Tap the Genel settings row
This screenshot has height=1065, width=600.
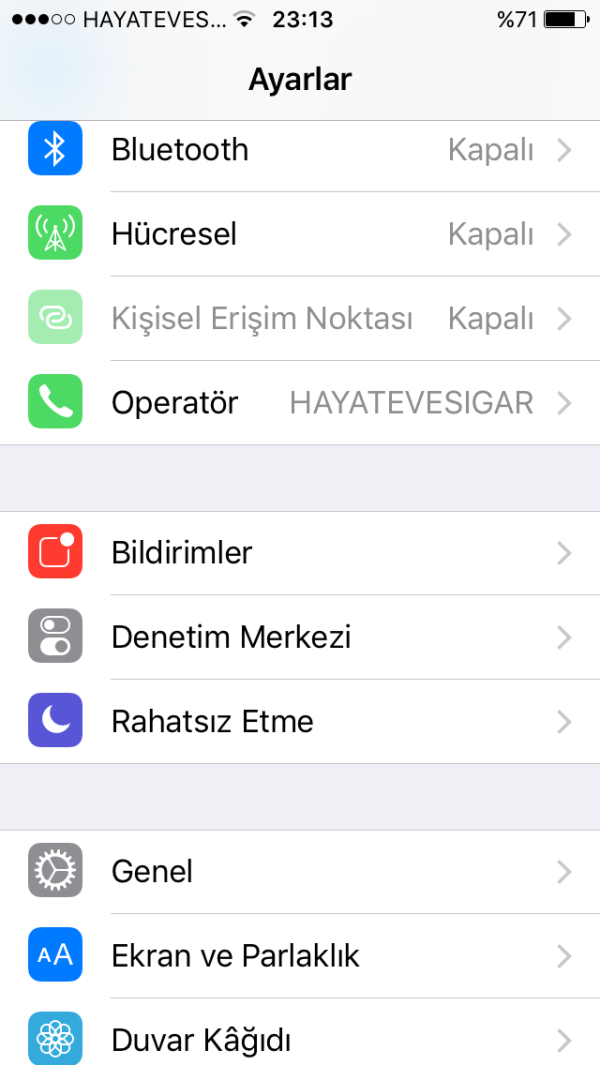tap(300, 871)
